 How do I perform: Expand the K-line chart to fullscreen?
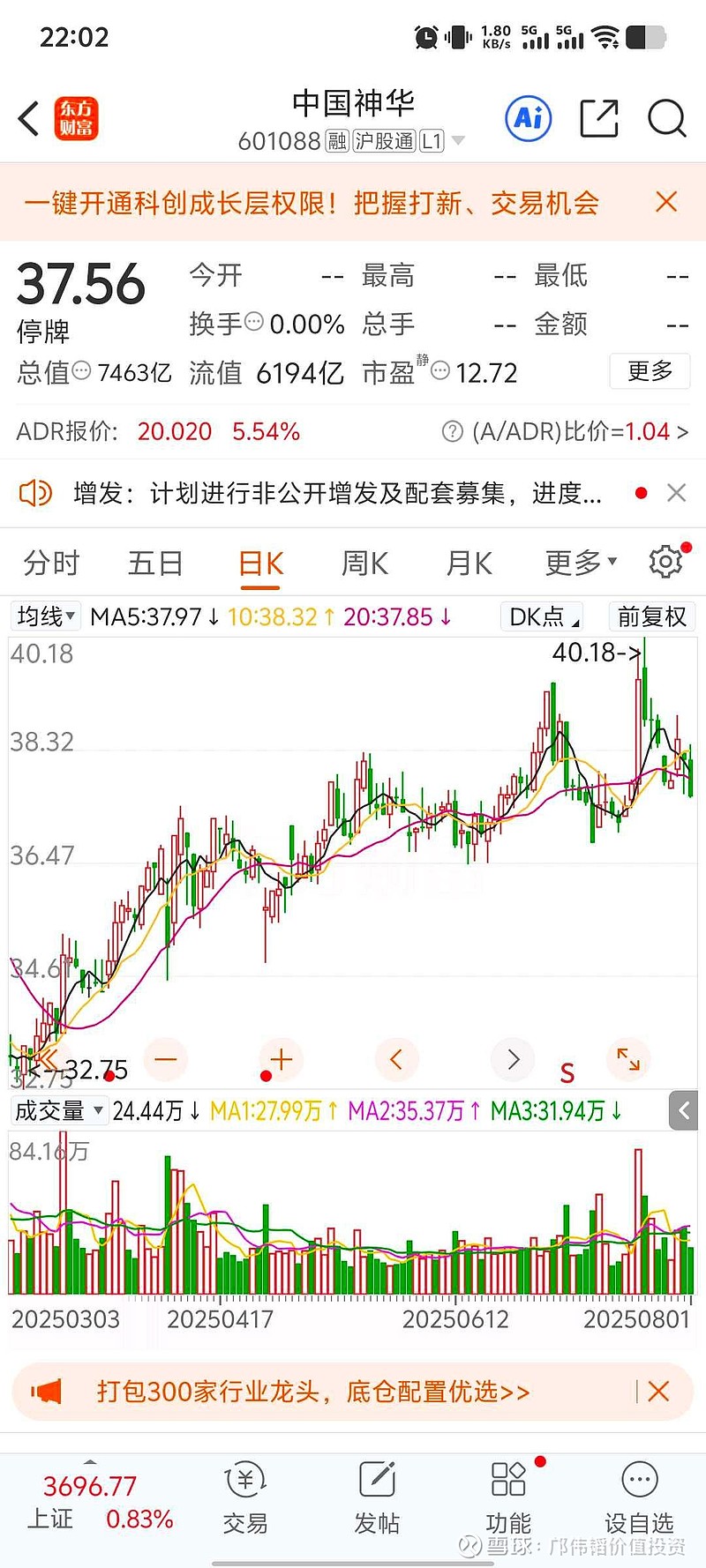[x=628, y=1059]
